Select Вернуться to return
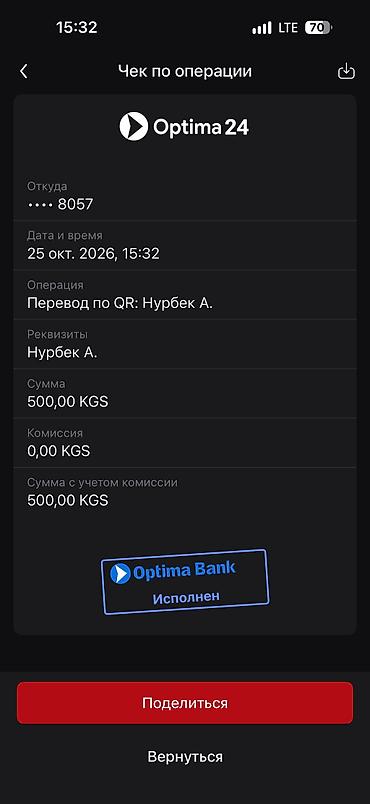The width and height of the screenshot is (370, 804). (185, 756)
